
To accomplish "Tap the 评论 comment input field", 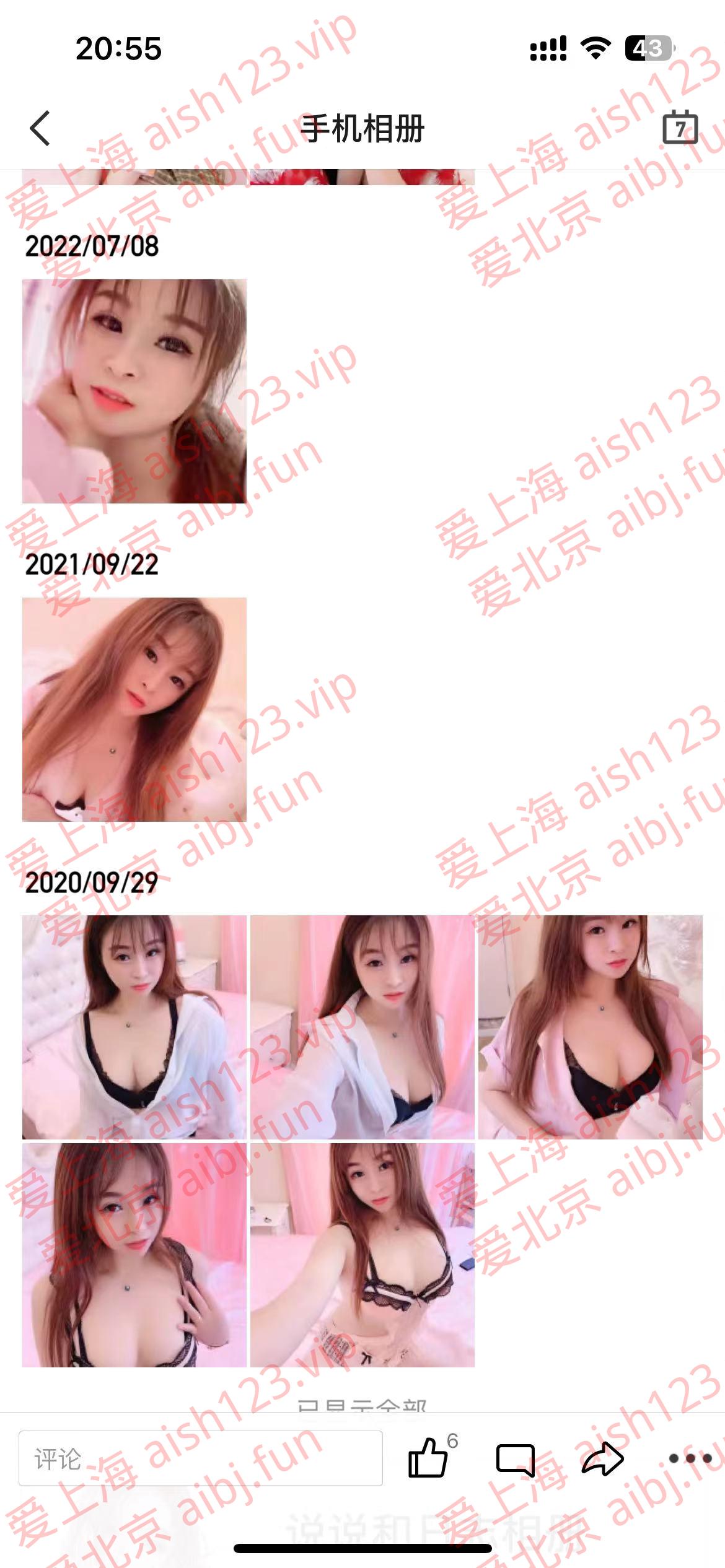I will click(x=200, y=1458).
